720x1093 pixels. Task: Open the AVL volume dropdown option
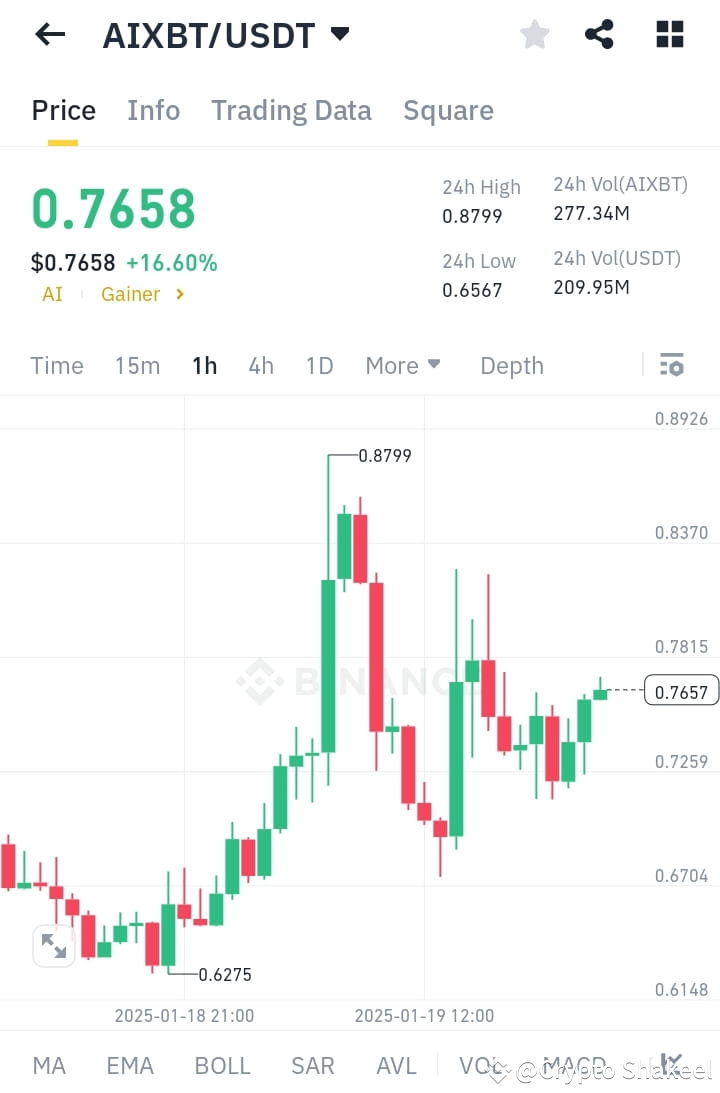(x=396, y=1066)
